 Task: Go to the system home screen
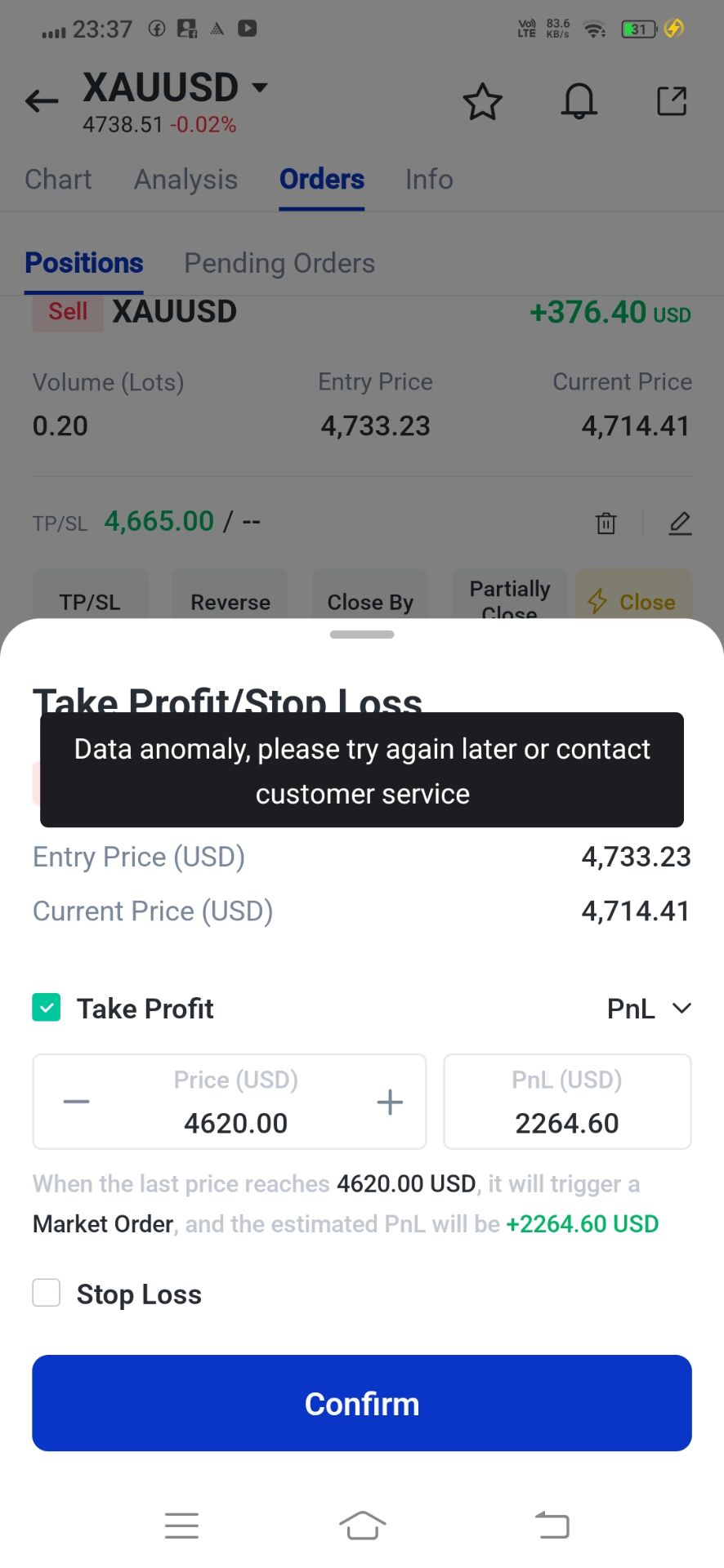[x=362, y=1525]
